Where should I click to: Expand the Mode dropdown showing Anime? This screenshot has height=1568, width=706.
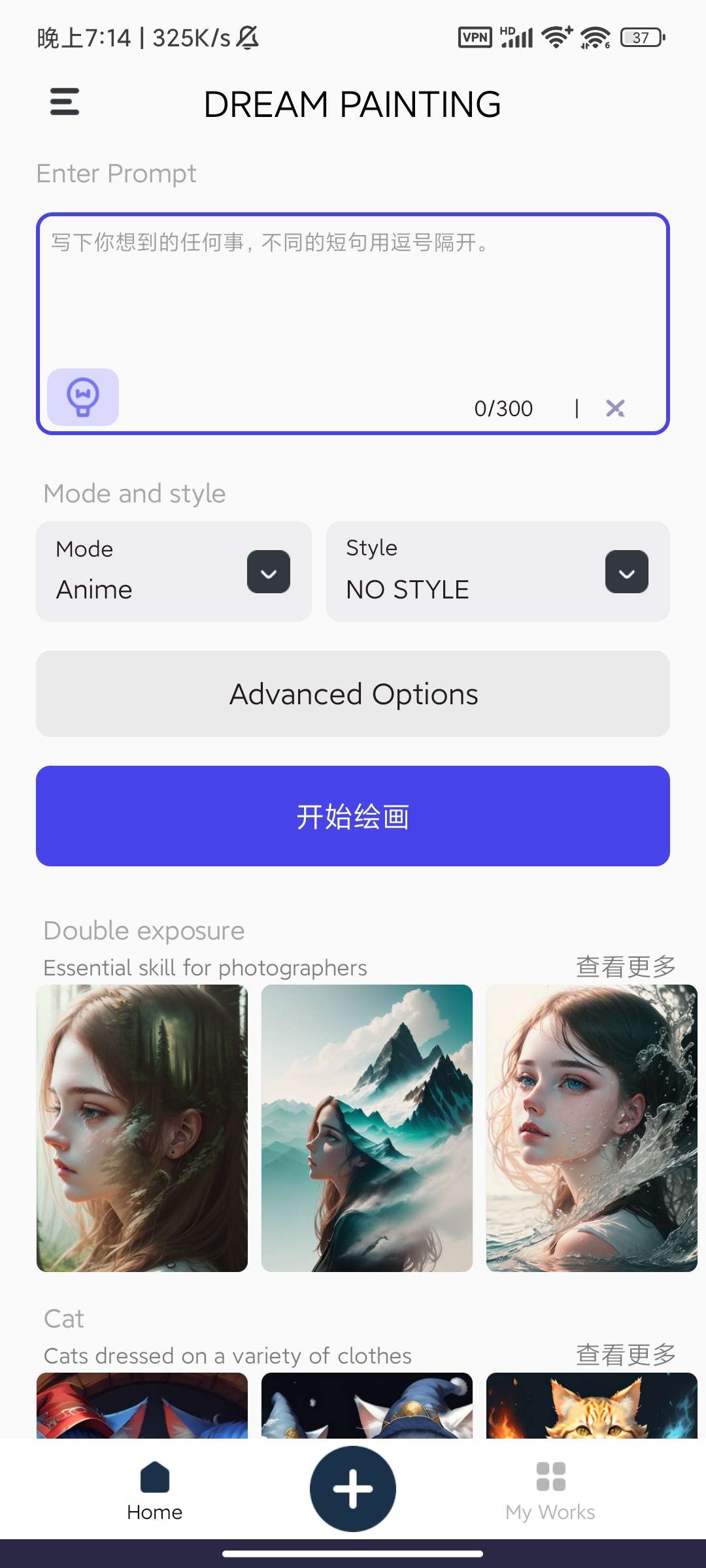[268, 572]
